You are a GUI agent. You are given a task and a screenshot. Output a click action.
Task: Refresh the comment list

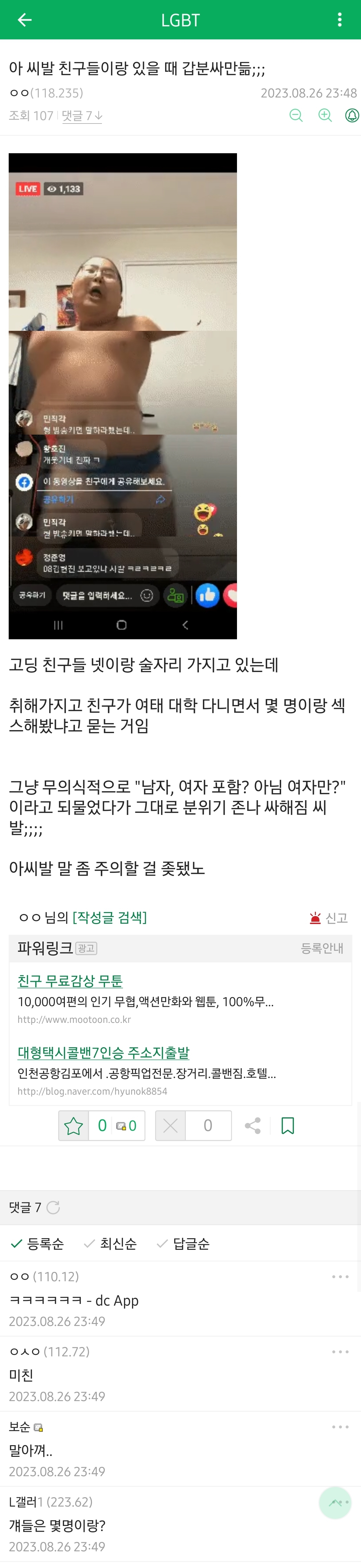[x=53, y=1207]
